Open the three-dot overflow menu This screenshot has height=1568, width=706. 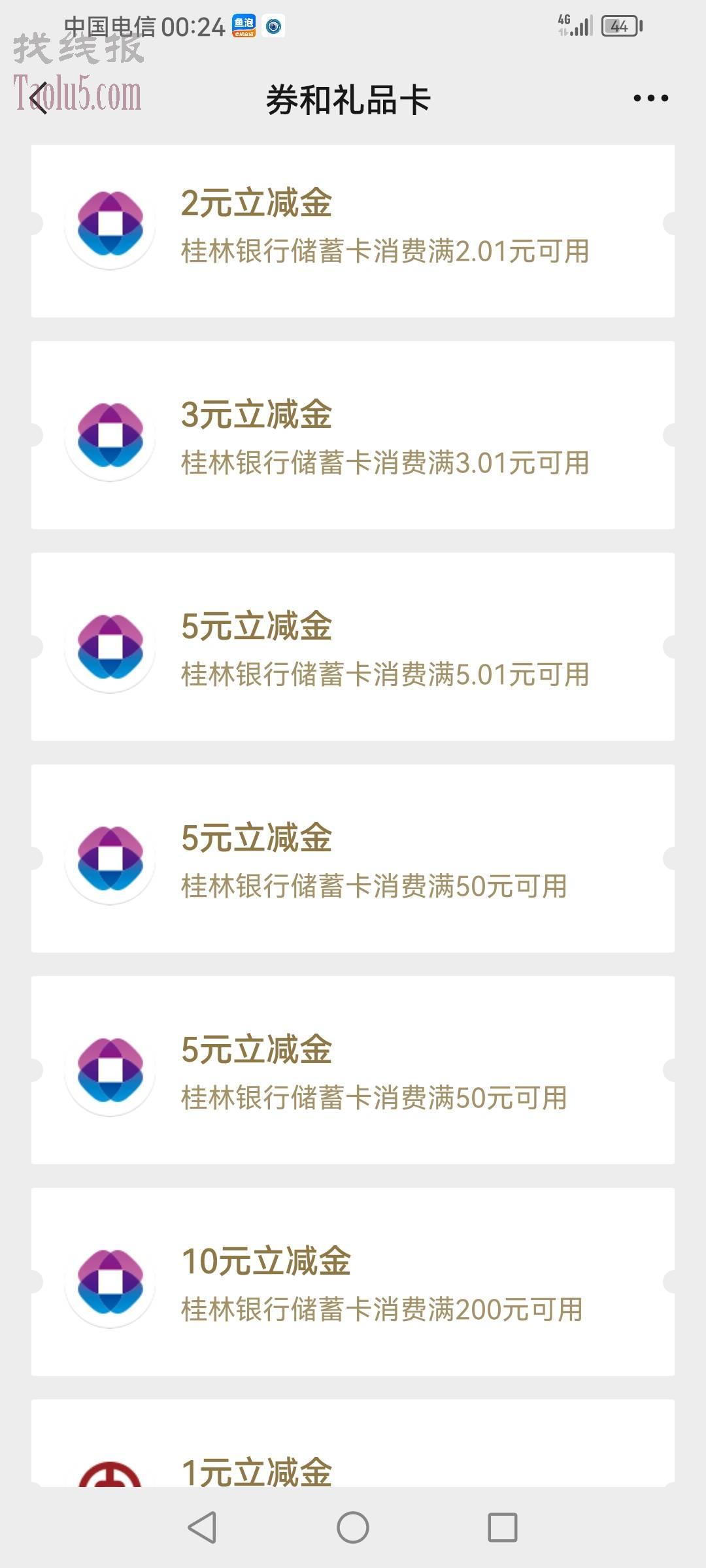coord(650,99)
